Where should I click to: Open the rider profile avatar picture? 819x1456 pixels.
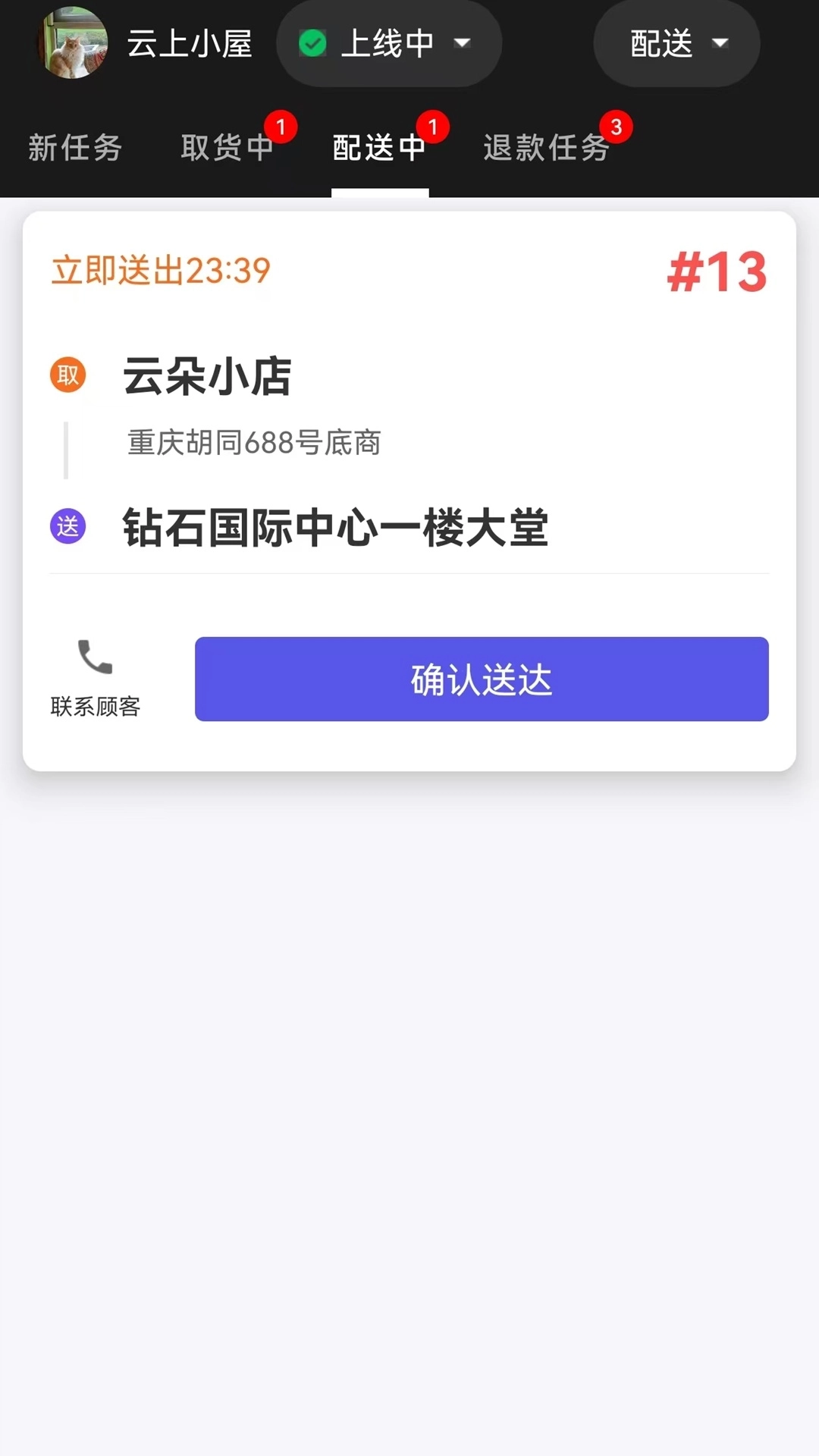point(73,43)
